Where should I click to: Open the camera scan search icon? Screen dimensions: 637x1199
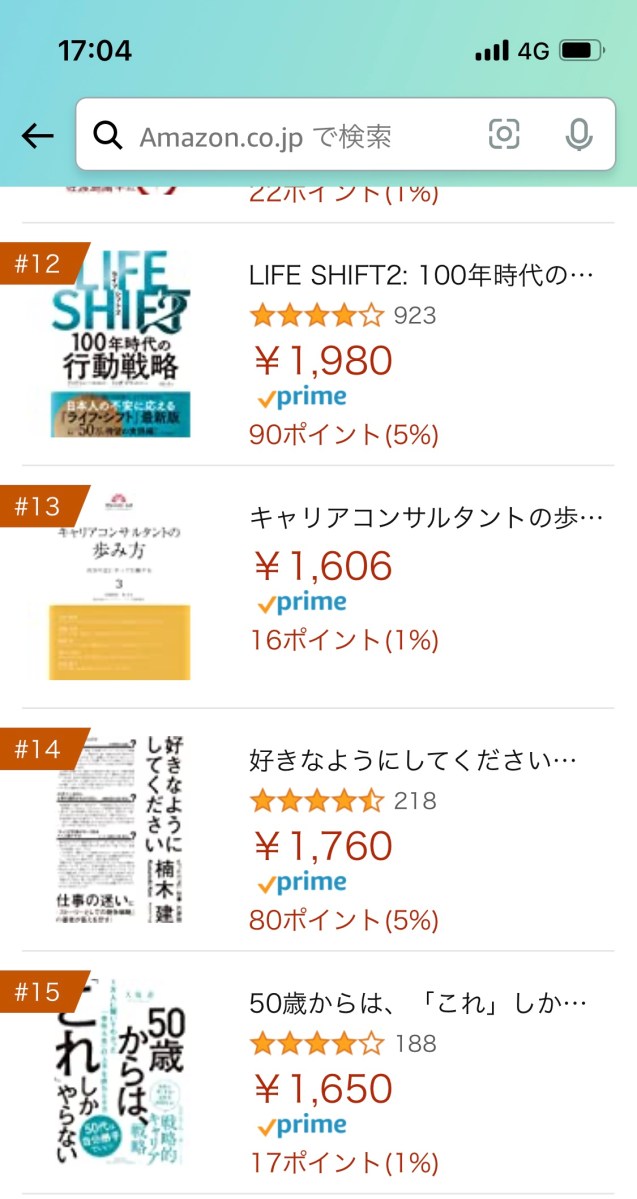click(504, 134)
